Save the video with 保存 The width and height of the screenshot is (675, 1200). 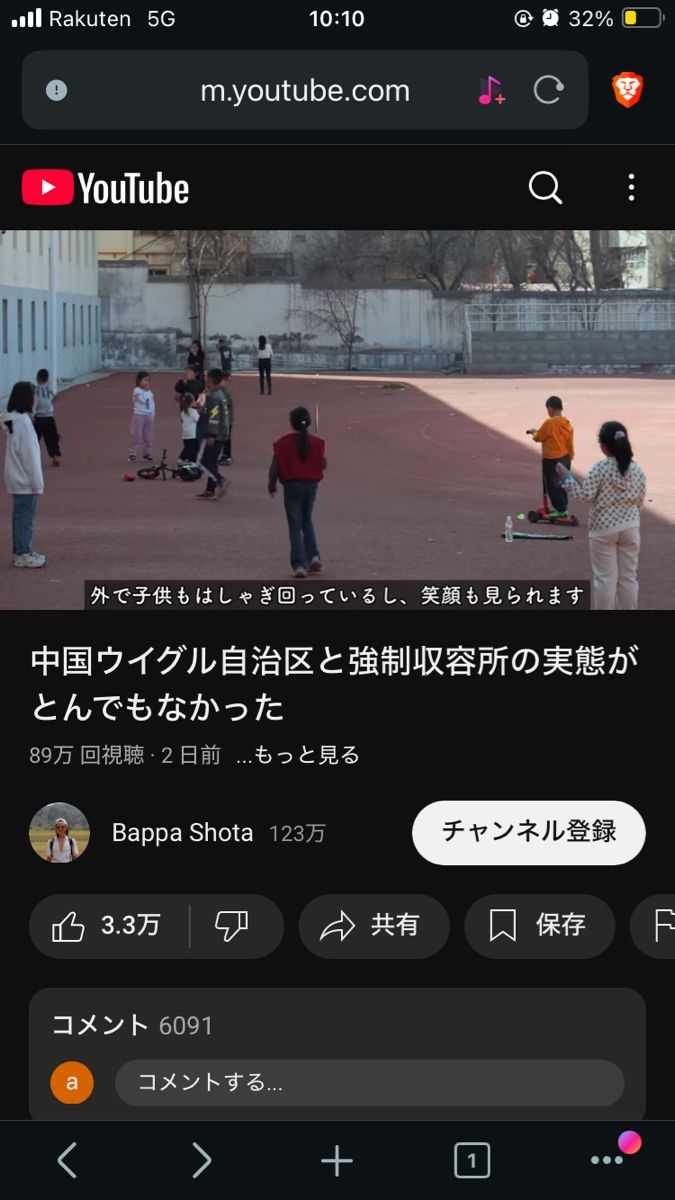(x=538, y=926)
